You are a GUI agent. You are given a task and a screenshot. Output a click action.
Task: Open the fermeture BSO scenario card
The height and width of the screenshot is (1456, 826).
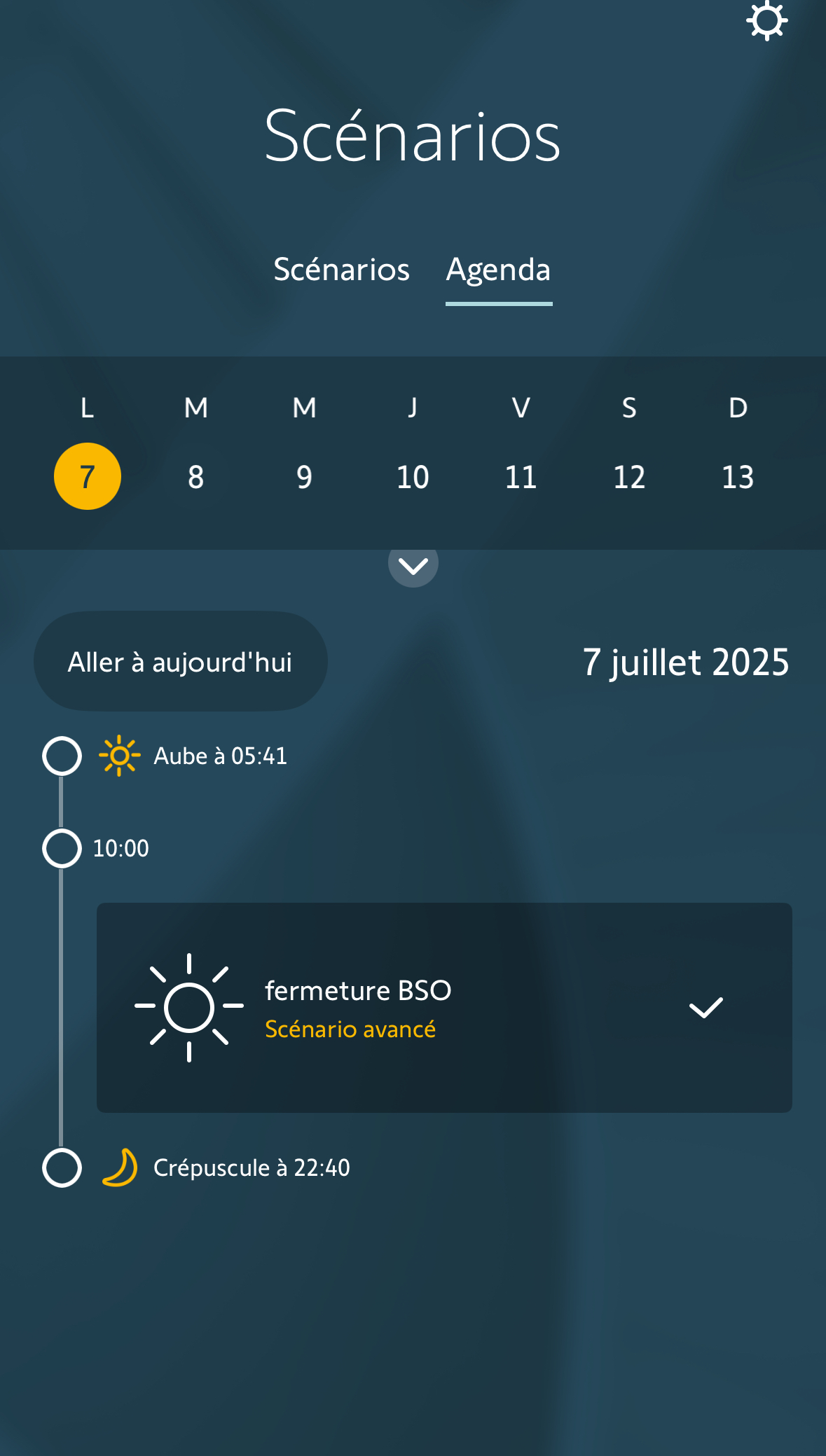pyautogui.click(x=444, y=1008)
